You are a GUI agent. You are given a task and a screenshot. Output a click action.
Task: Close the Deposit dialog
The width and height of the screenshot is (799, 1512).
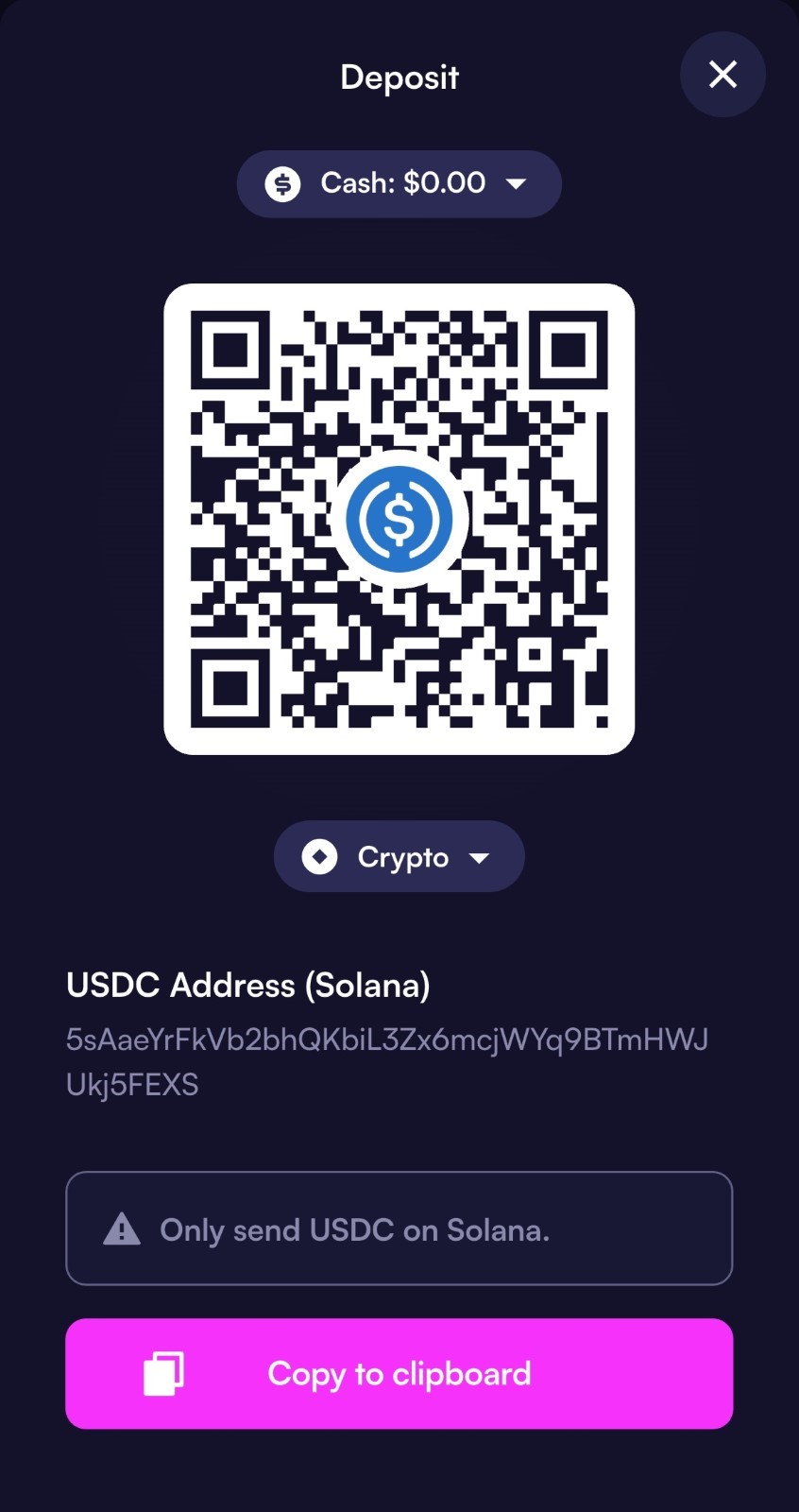point(722,75)
